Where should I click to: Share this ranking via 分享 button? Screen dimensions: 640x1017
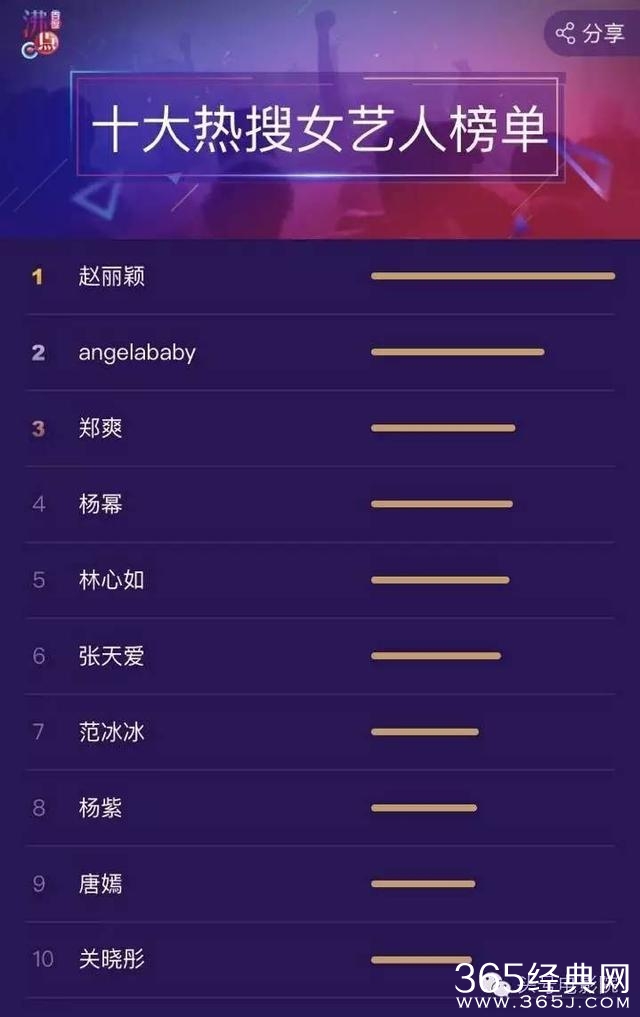click(x=591, y=34)
